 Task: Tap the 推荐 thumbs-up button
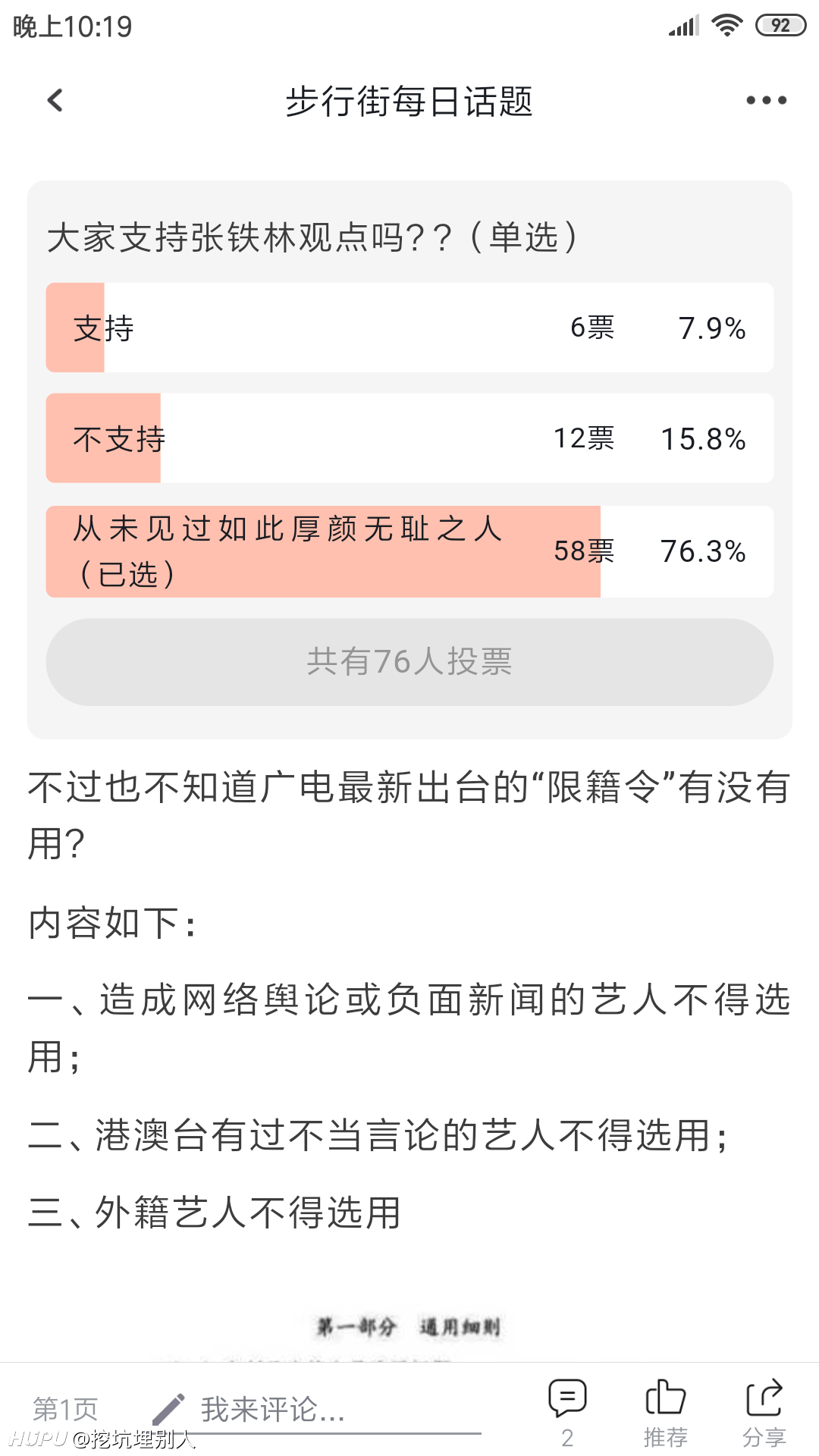(x=666, y=1414)
